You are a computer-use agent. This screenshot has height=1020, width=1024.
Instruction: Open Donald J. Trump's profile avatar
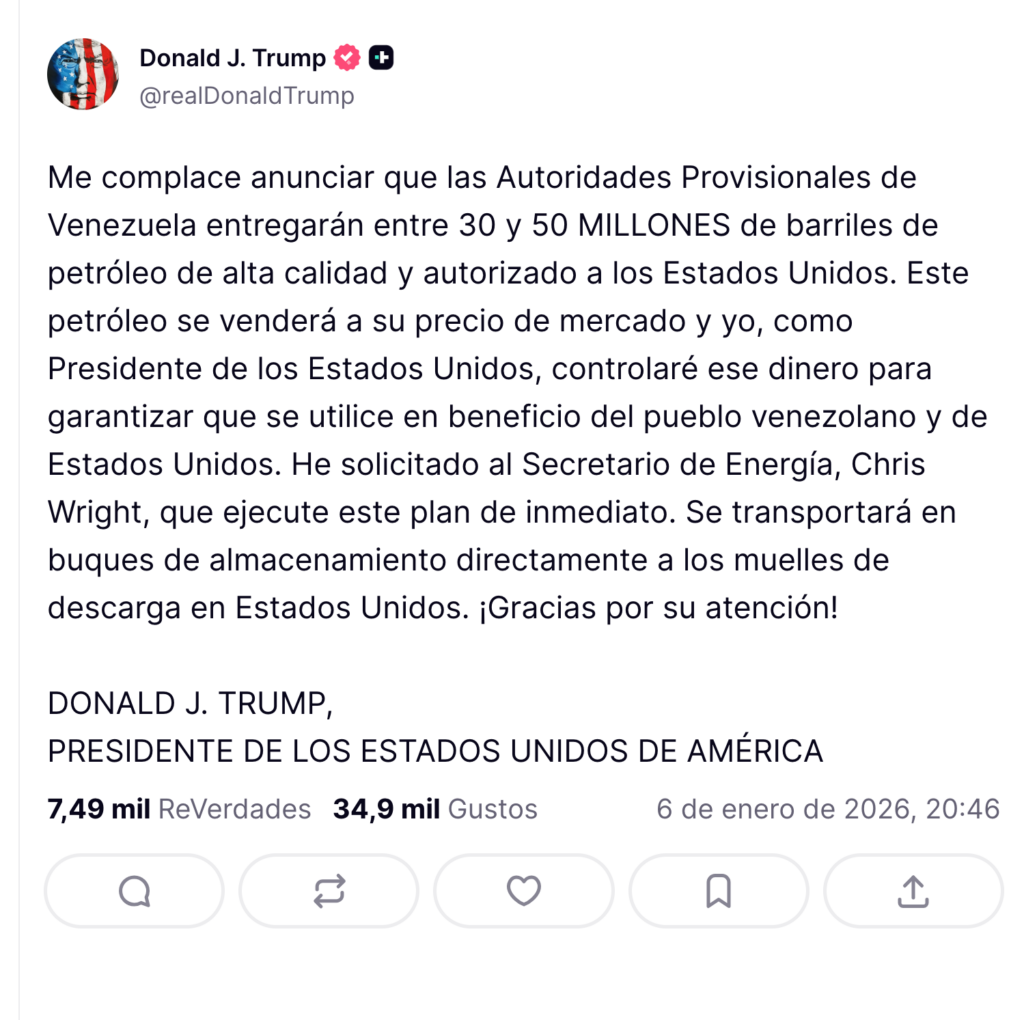tap(83, 75)
